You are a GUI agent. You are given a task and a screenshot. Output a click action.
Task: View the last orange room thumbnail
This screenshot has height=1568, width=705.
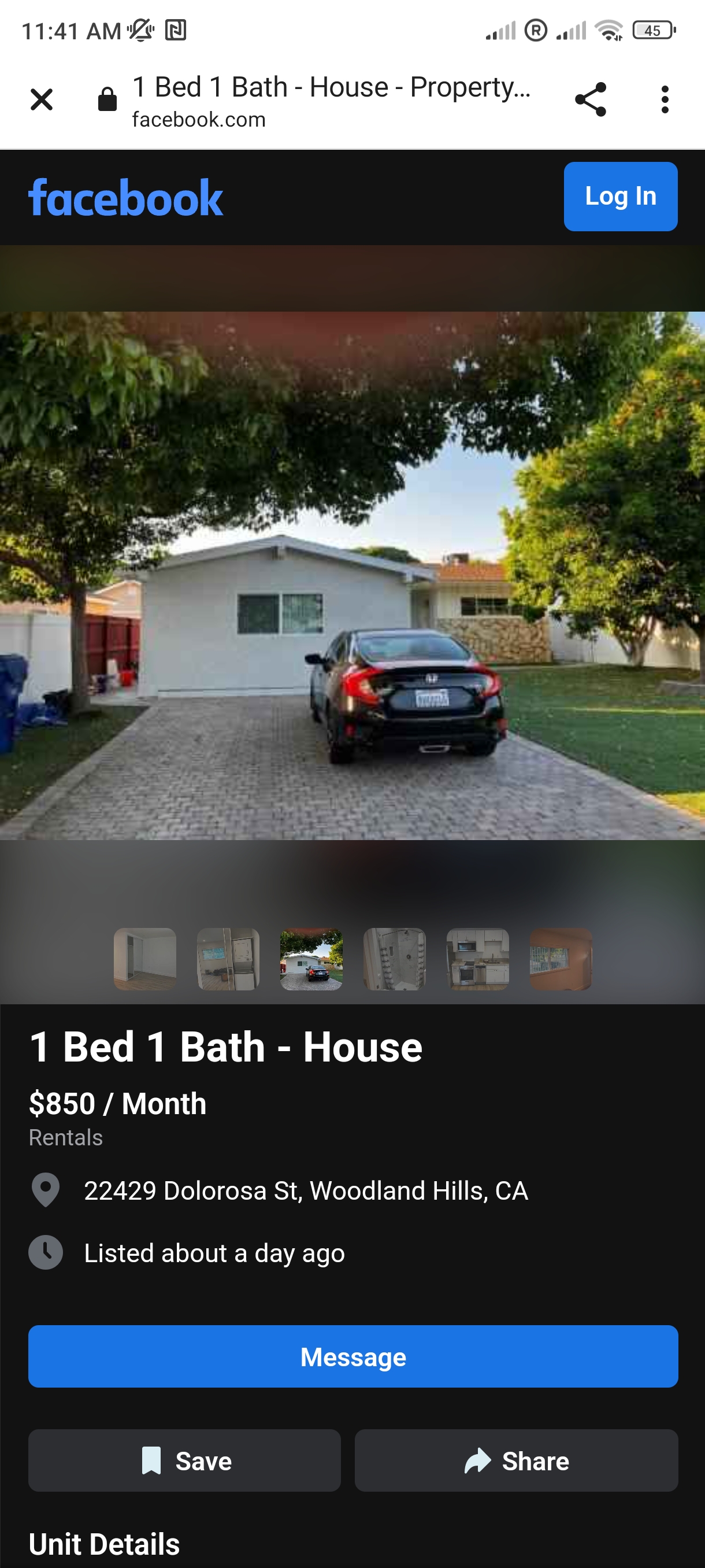561,959
